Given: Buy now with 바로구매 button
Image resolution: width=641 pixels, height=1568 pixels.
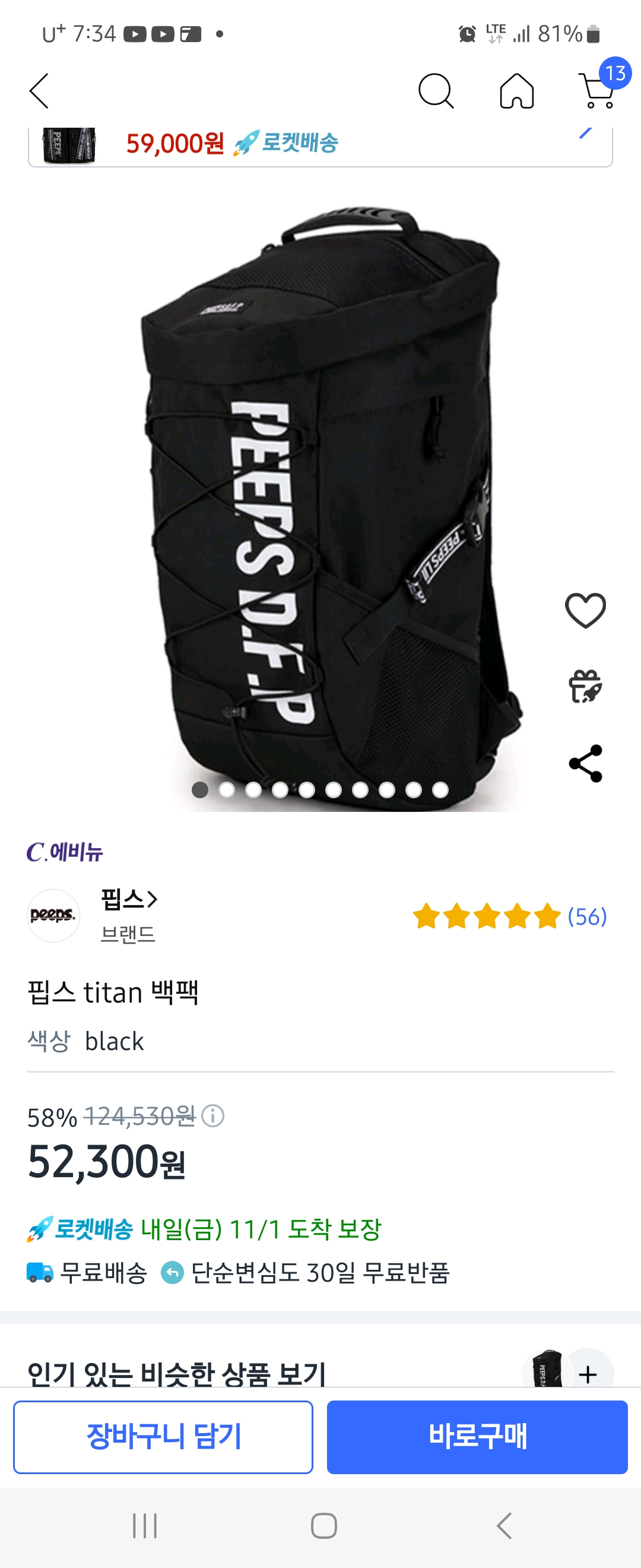Looking at the screenshot, I should click(x=477, y=1437).
